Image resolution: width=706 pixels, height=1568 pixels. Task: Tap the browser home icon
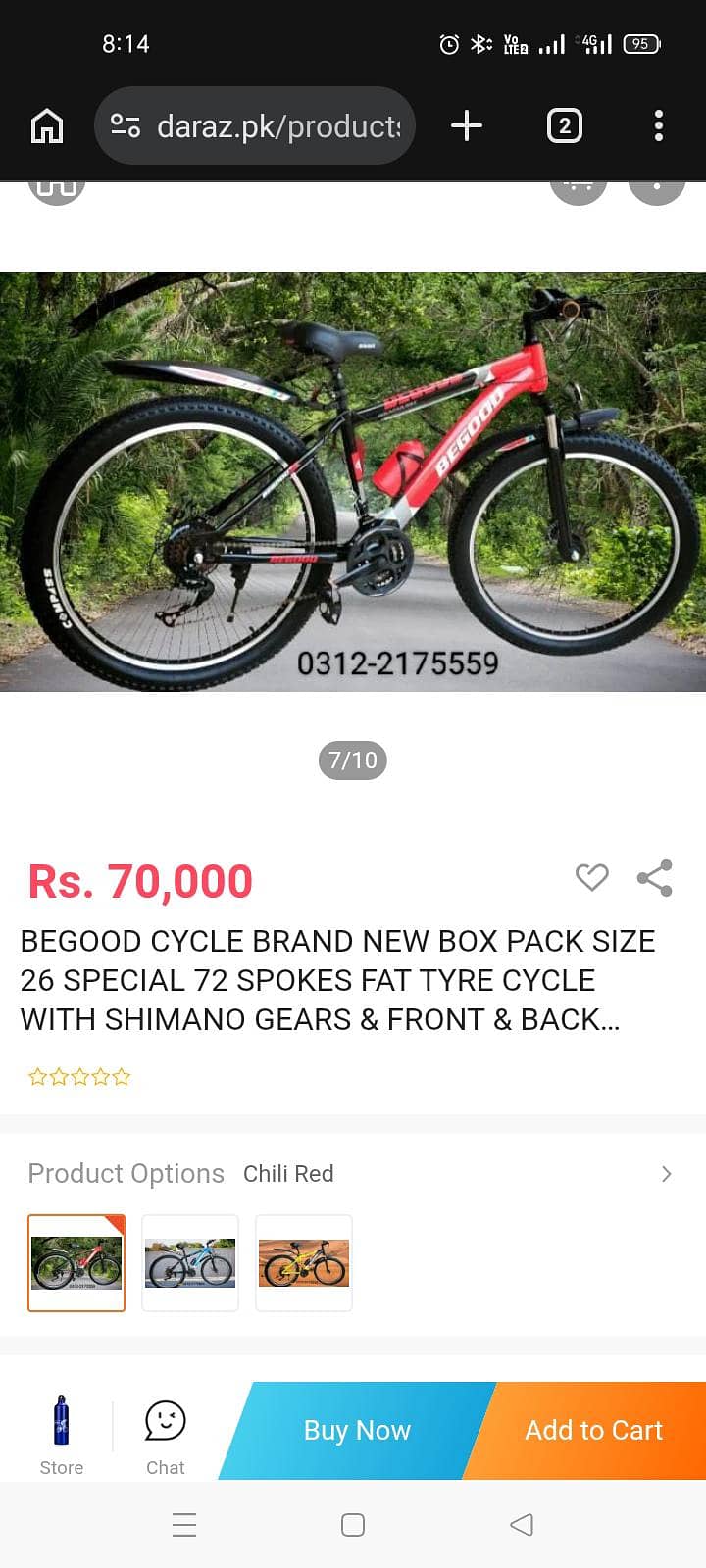click(46, 125)
